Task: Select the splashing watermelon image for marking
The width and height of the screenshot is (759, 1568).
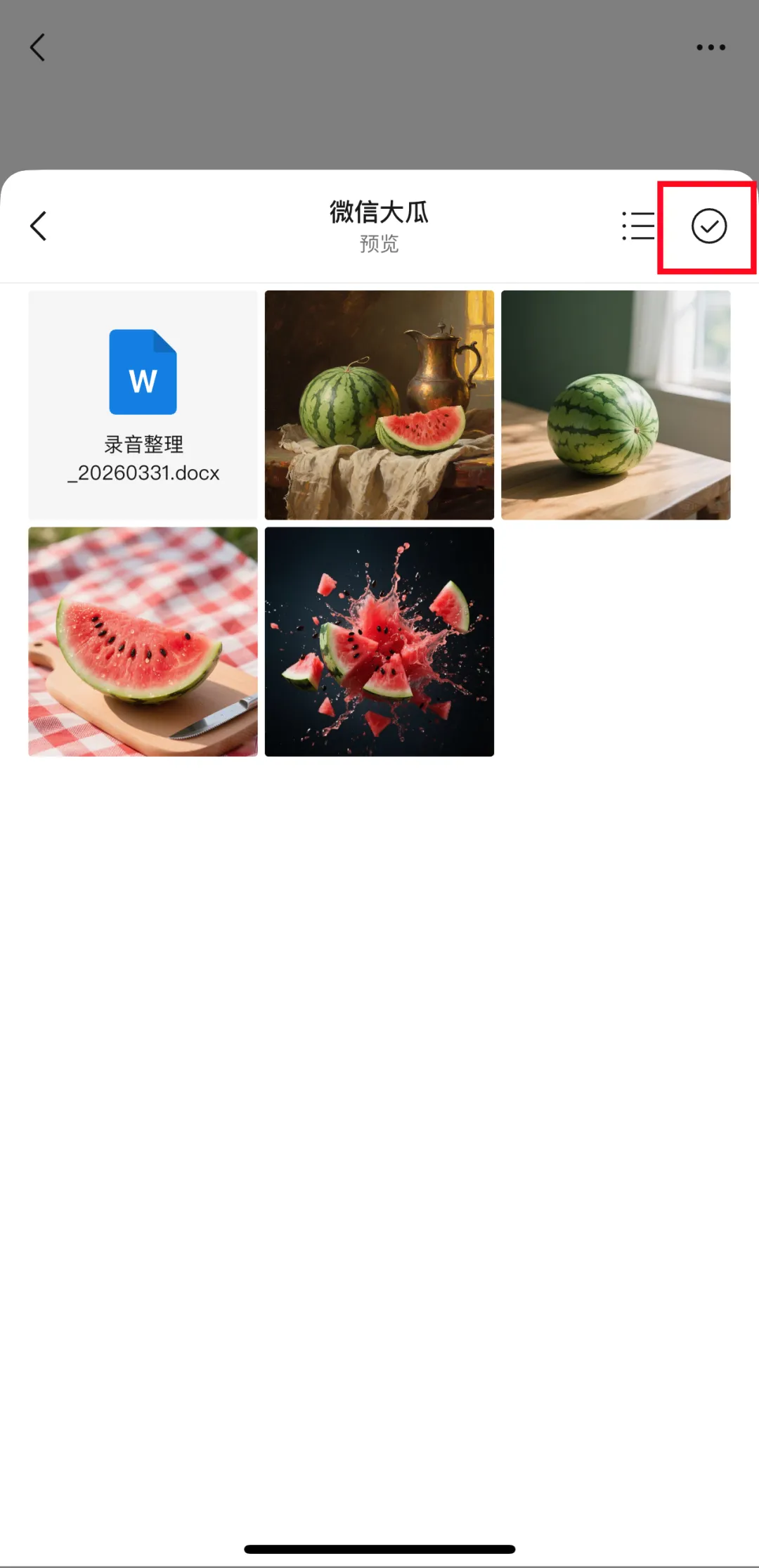Action: [x=379, y=642]
